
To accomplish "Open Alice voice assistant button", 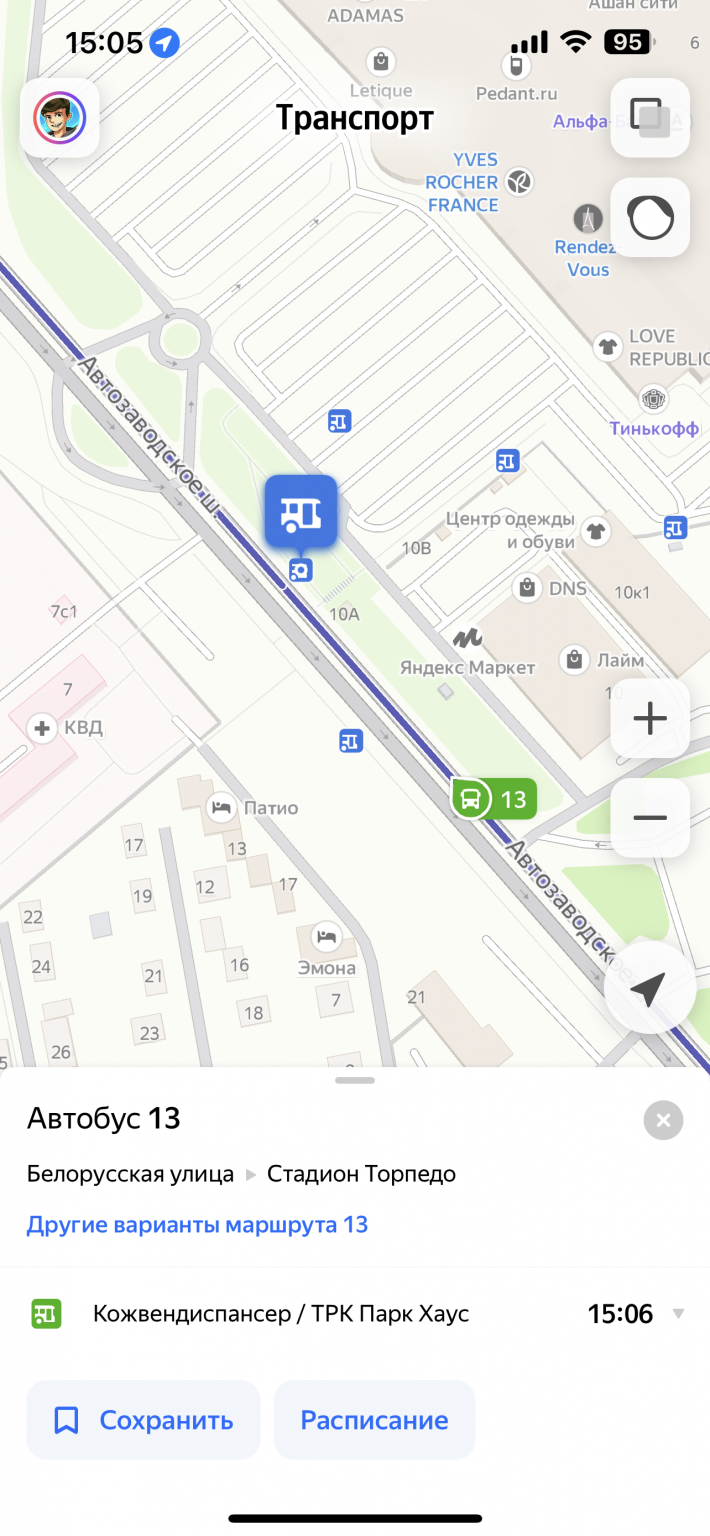I will coord(650,218).
